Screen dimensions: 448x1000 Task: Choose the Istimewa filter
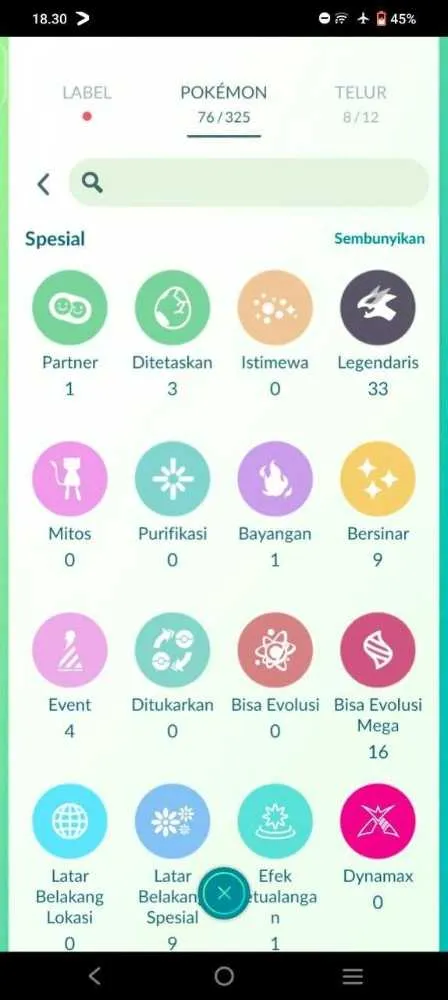(275, 307)
